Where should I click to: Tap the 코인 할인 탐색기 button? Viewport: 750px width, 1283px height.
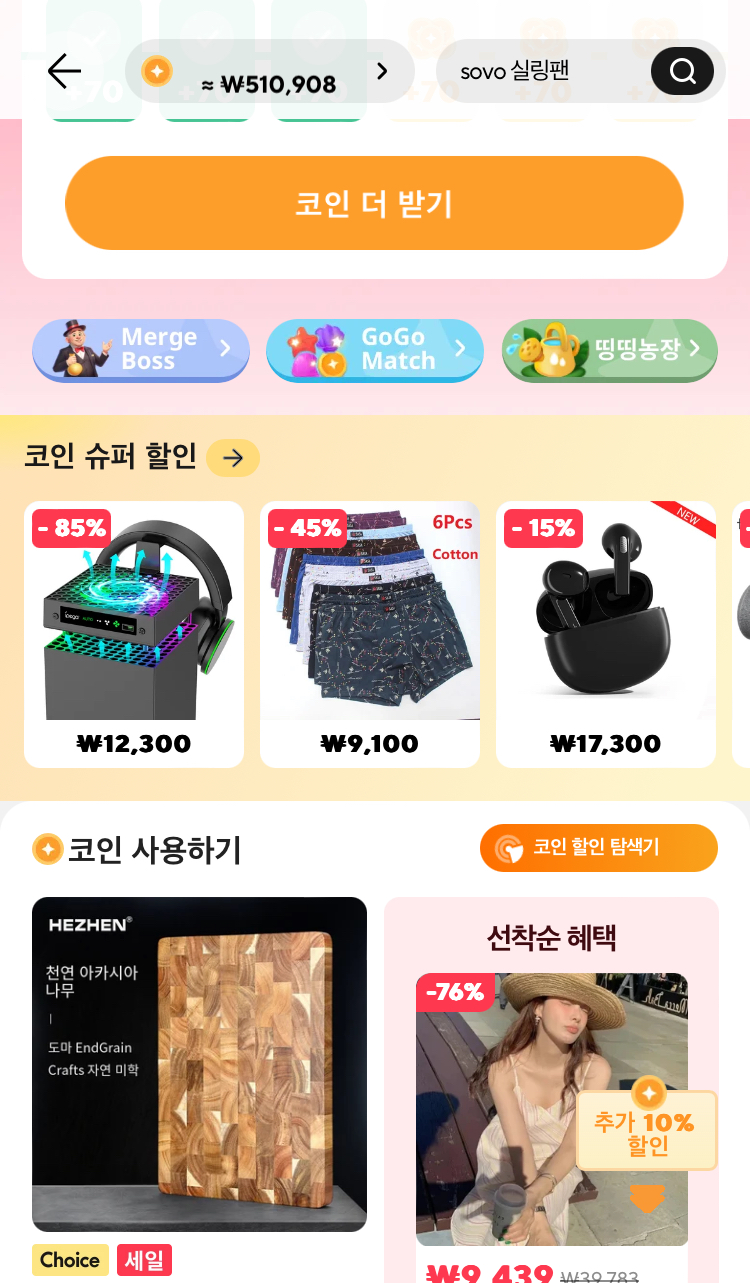point(598,847)
